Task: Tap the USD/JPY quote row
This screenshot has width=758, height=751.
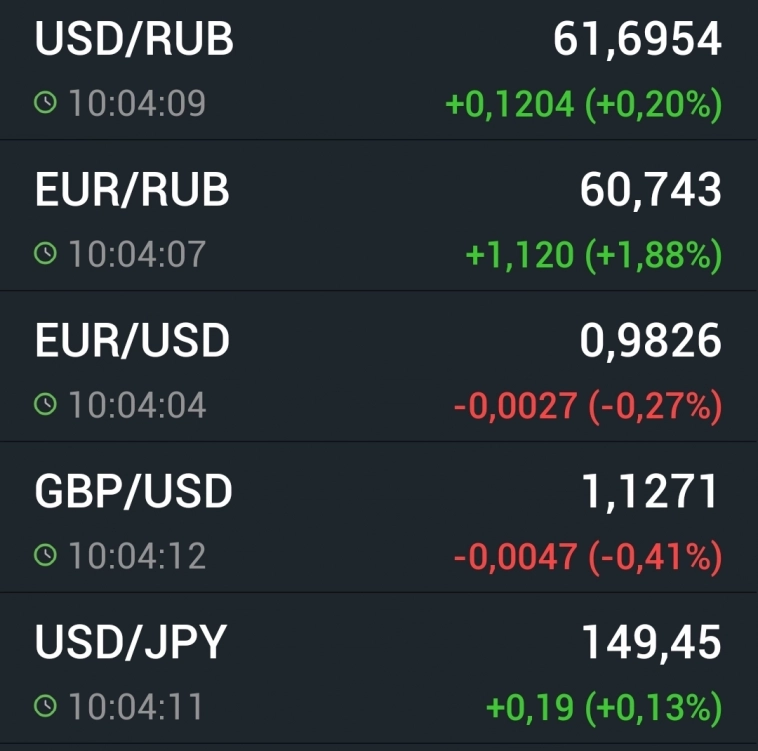Action: coord(378,670)
